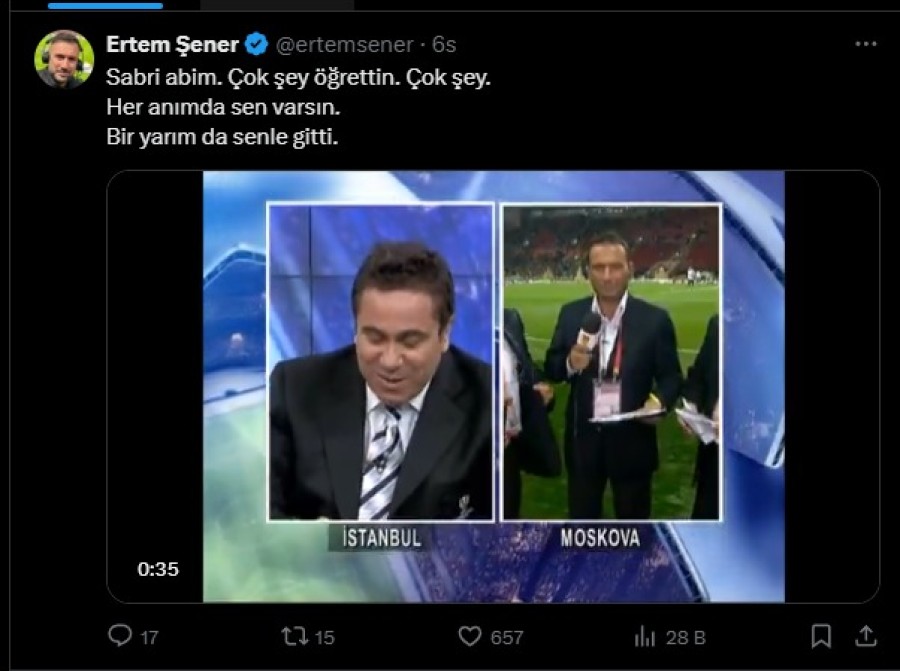Viewport: 900px width, 671px height.
Task: Retweet the Sabri abim post
Action: (294, 636)
